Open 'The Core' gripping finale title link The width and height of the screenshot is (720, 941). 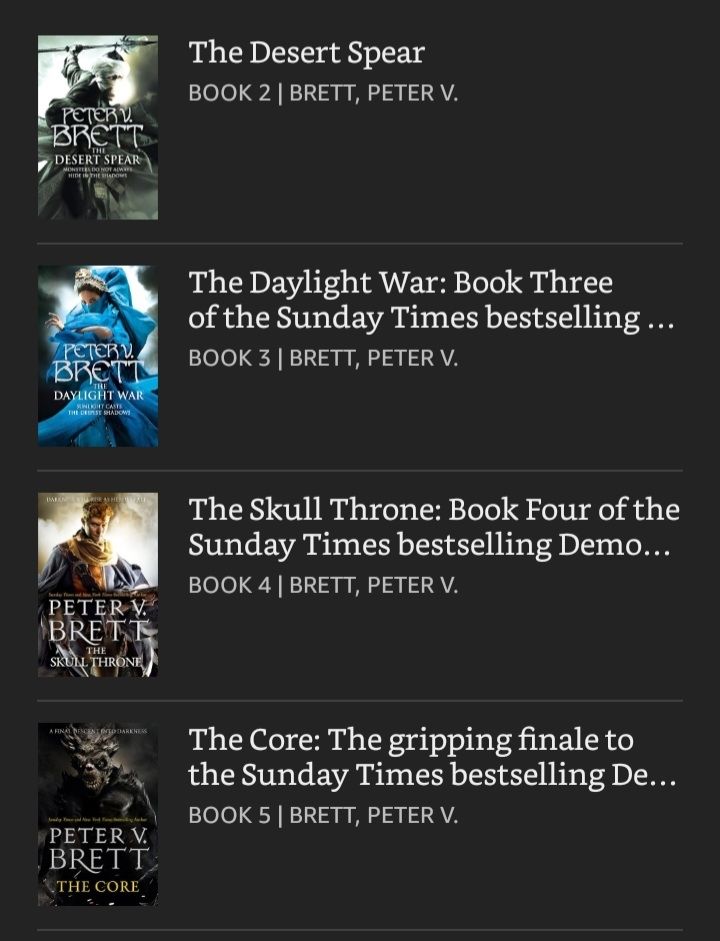[x=410, y=740]
